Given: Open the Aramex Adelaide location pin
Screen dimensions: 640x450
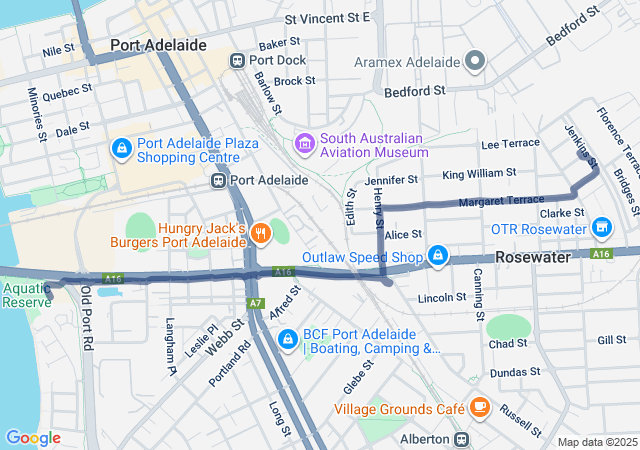Looking at the screenshot, I should pos(475,62).
